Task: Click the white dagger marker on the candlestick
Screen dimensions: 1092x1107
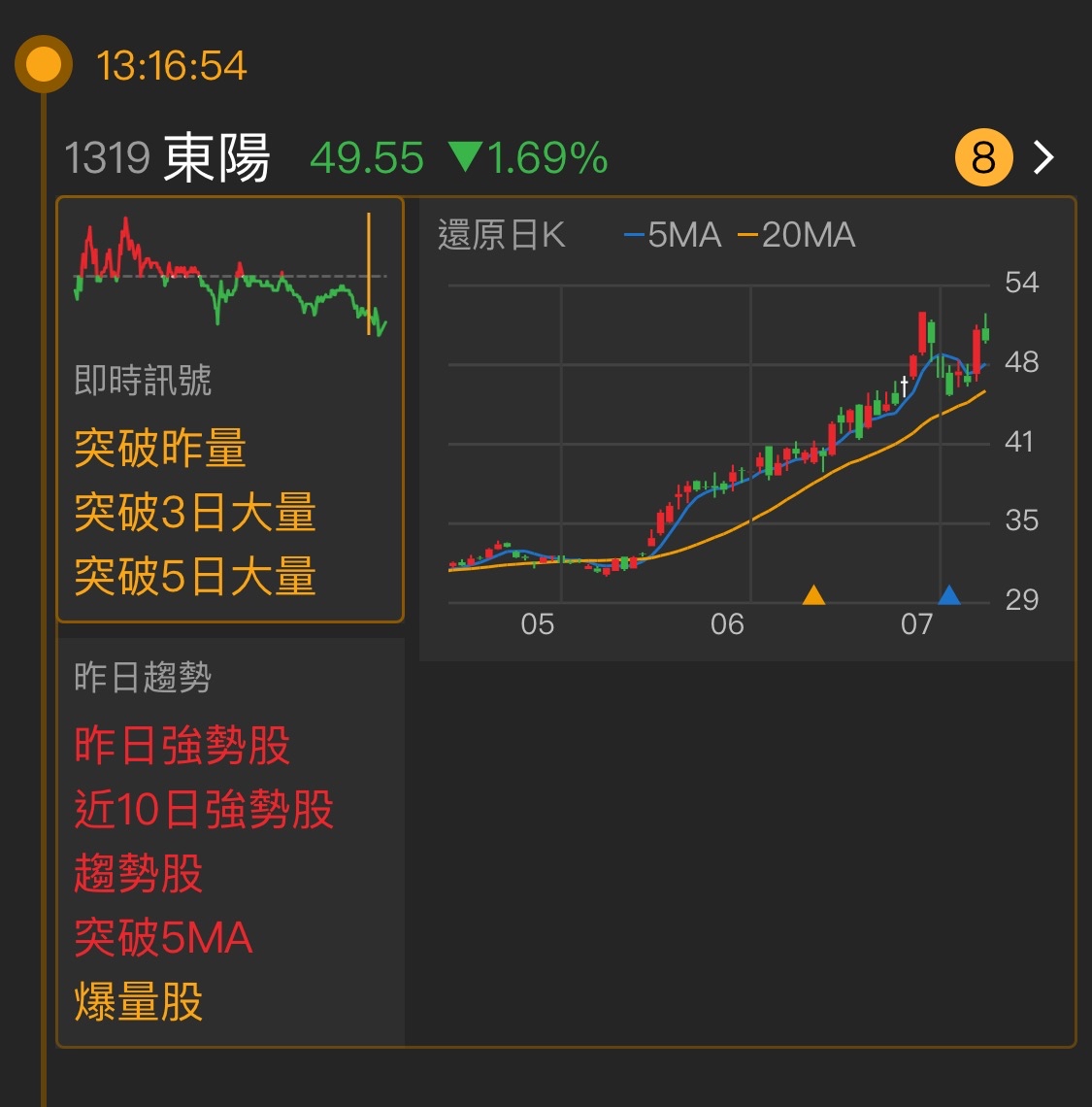Action: point(903,386)
